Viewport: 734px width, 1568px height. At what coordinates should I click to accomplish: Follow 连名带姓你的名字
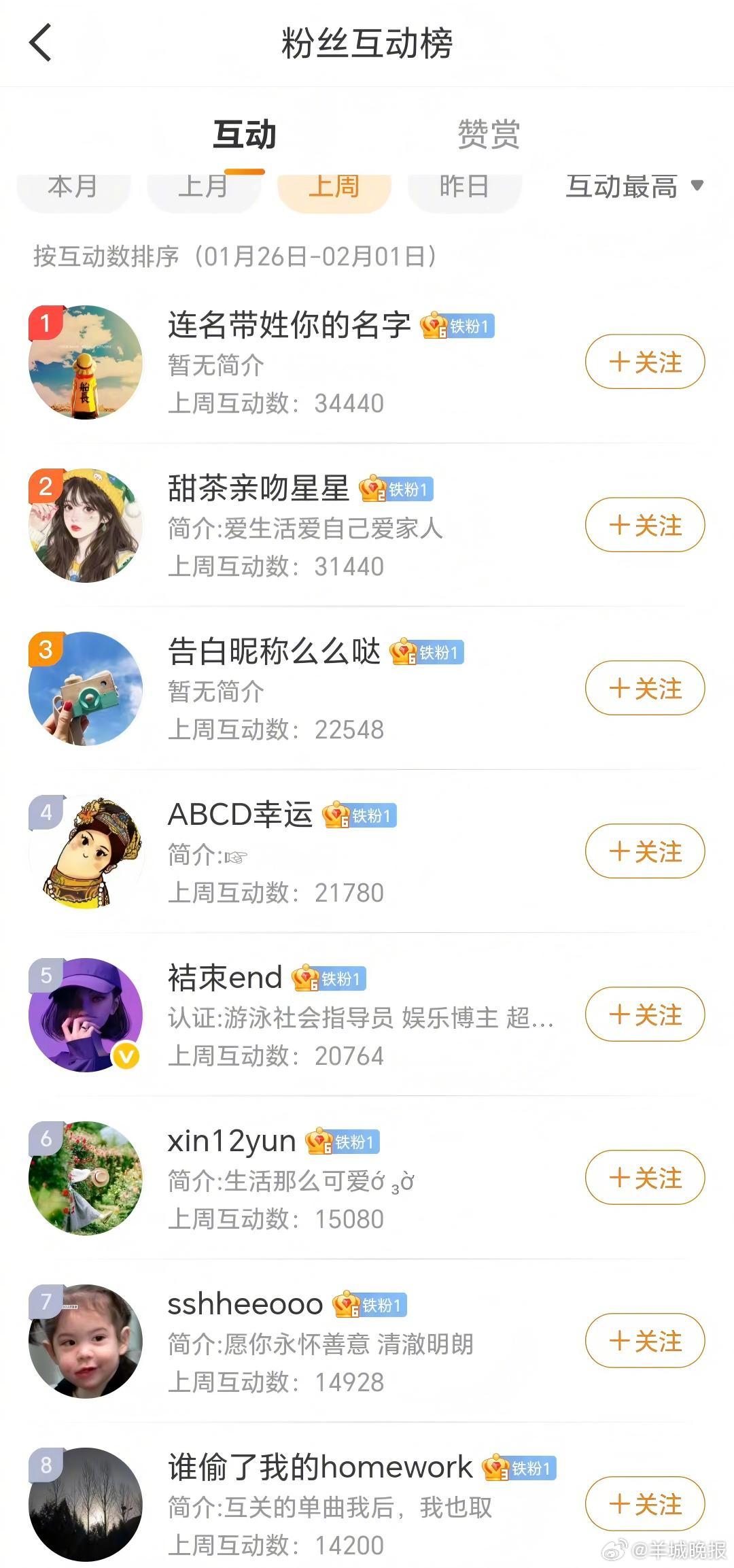[x=644, y=362]
